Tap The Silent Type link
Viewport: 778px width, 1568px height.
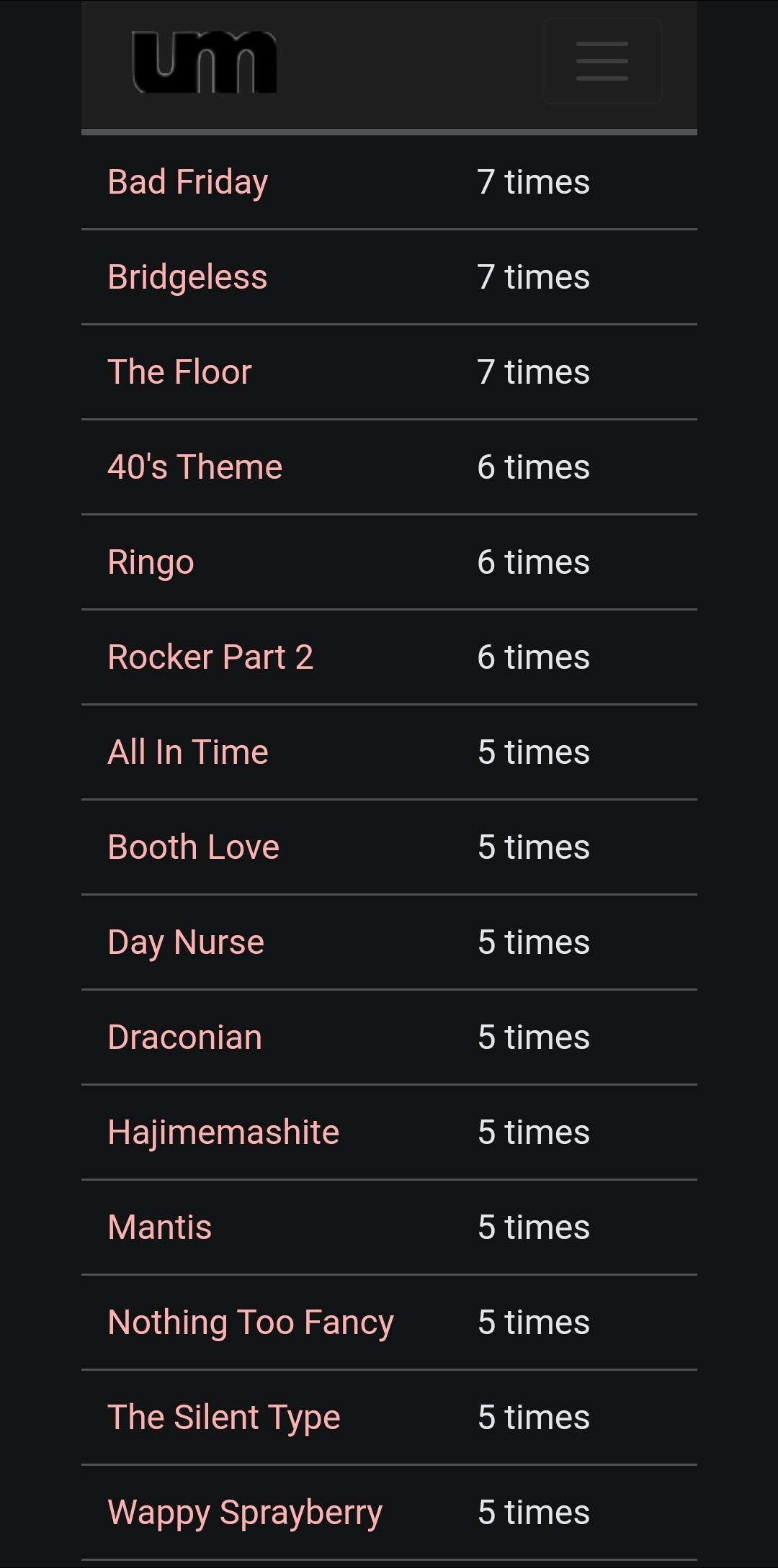pos(224,1418)
